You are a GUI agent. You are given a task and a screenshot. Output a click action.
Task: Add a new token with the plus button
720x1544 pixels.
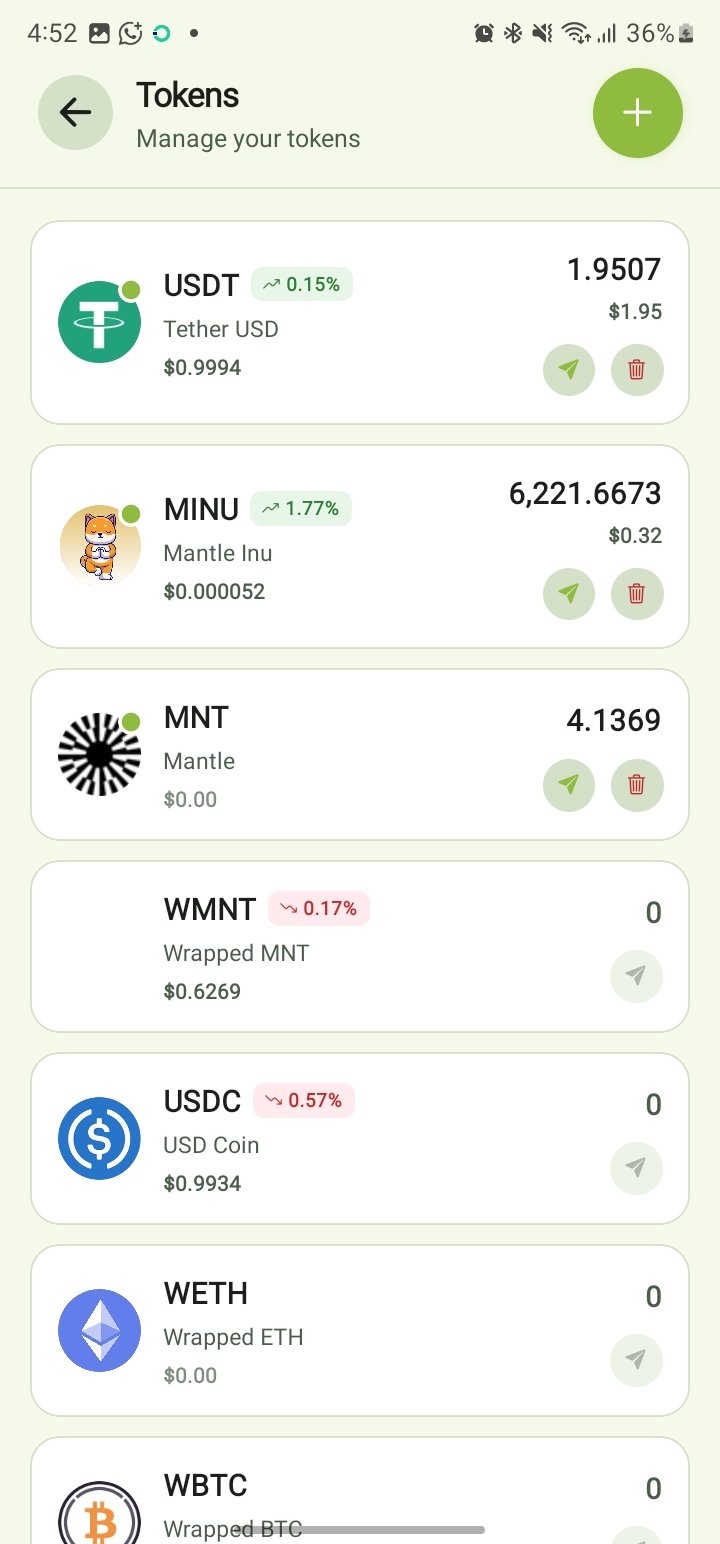click(637, 113)
